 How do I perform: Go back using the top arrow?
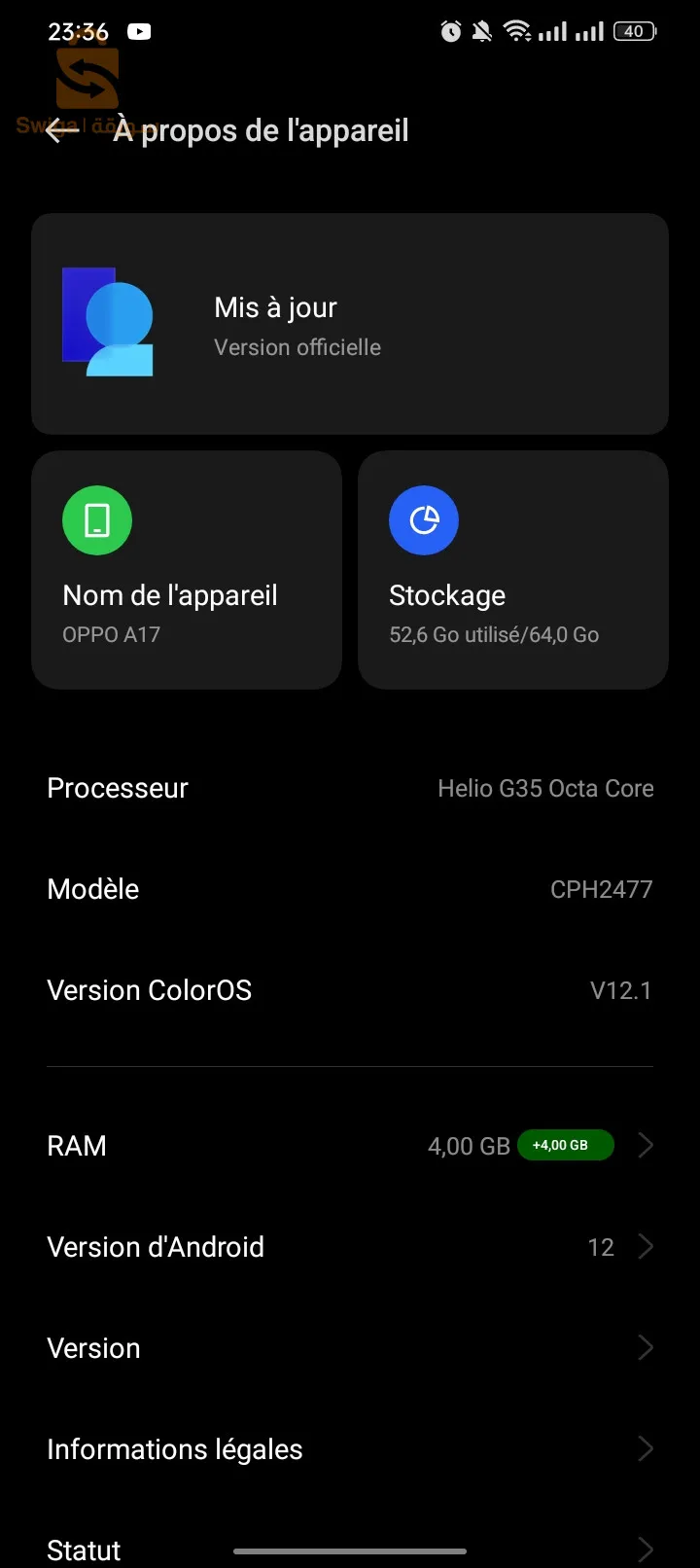pos(62,130)
